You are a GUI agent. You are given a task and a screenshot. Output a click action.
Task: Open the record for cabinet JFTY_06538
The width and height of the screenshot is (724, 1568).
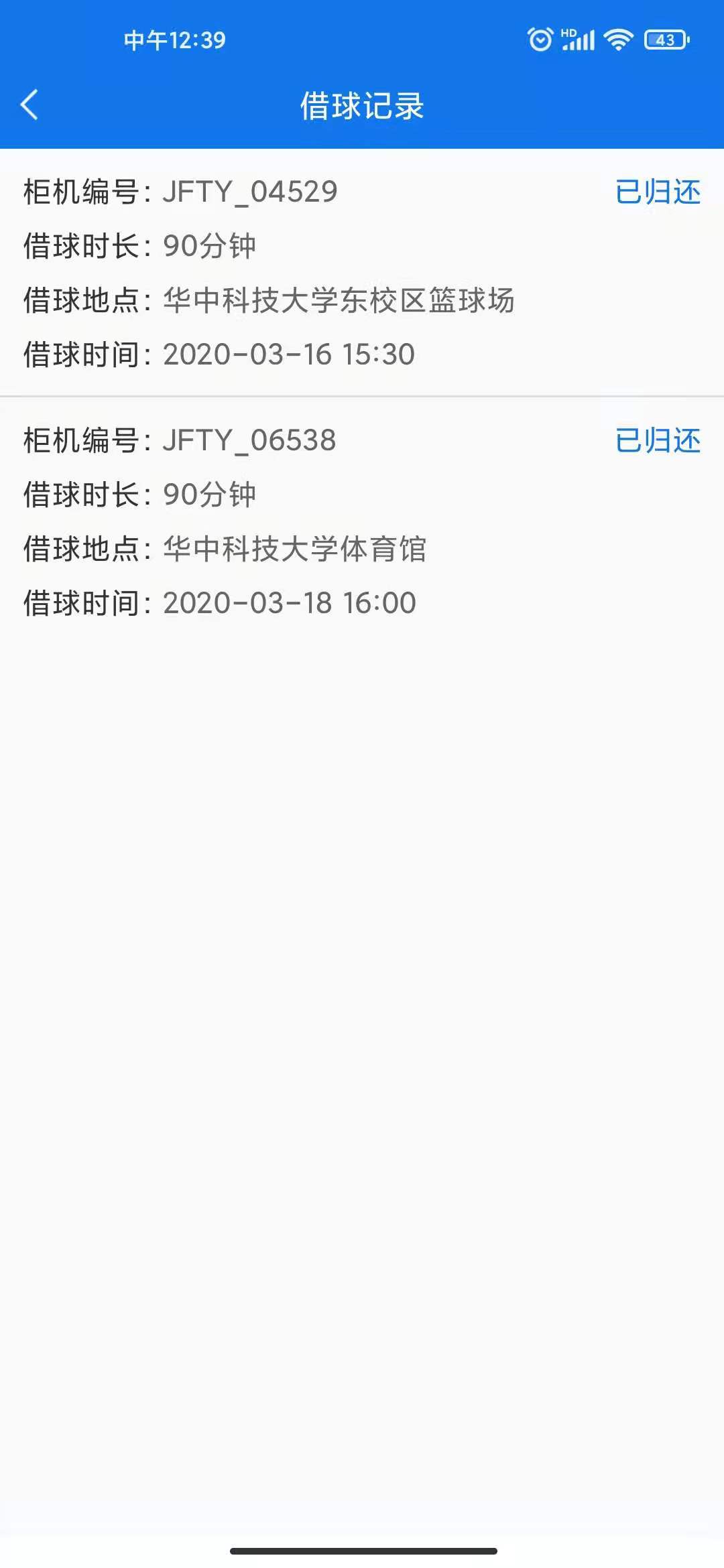tap(362, 521)
